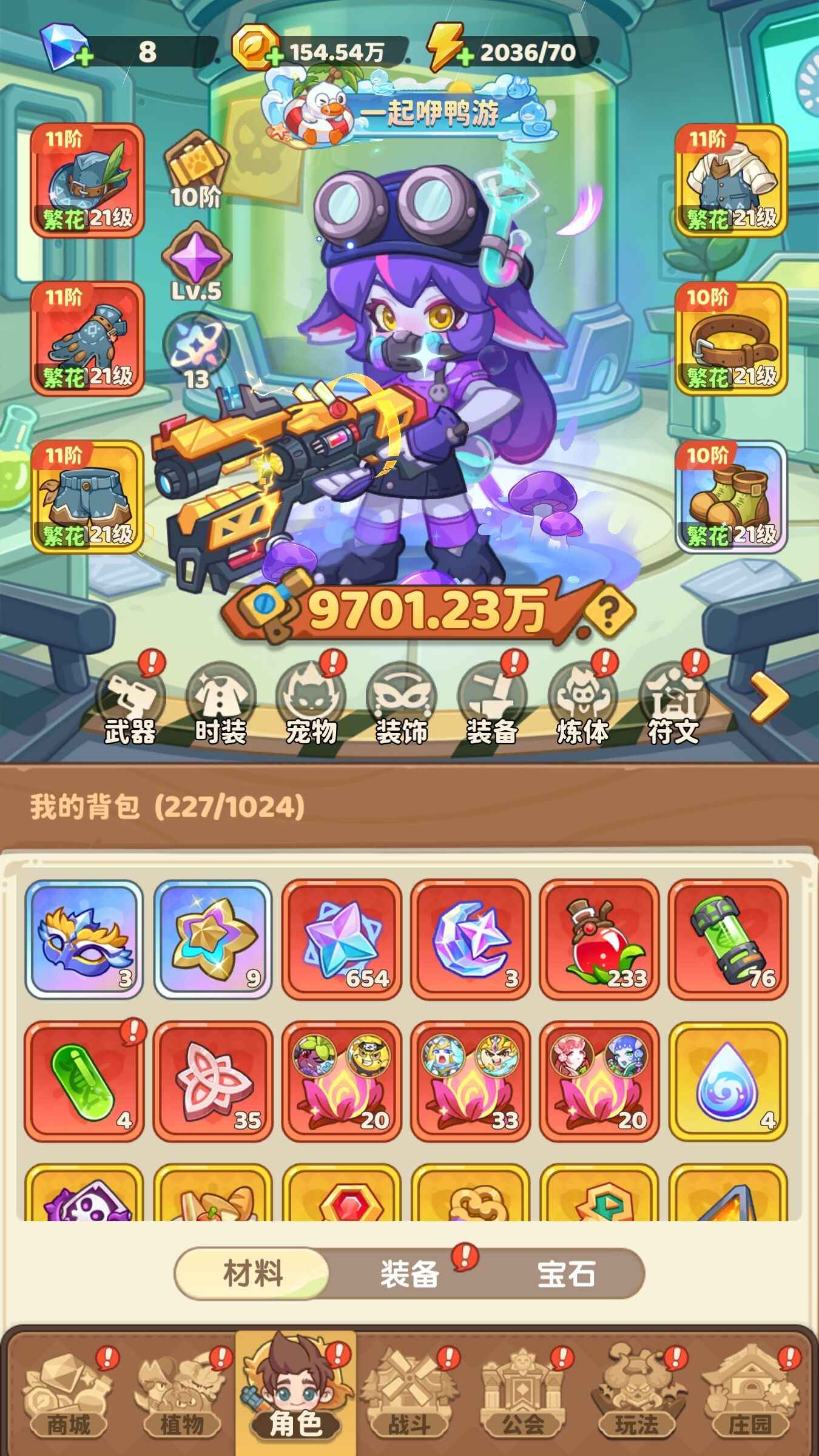
Task: Select the item with quantity 654
Action: [x=341, y=939]
